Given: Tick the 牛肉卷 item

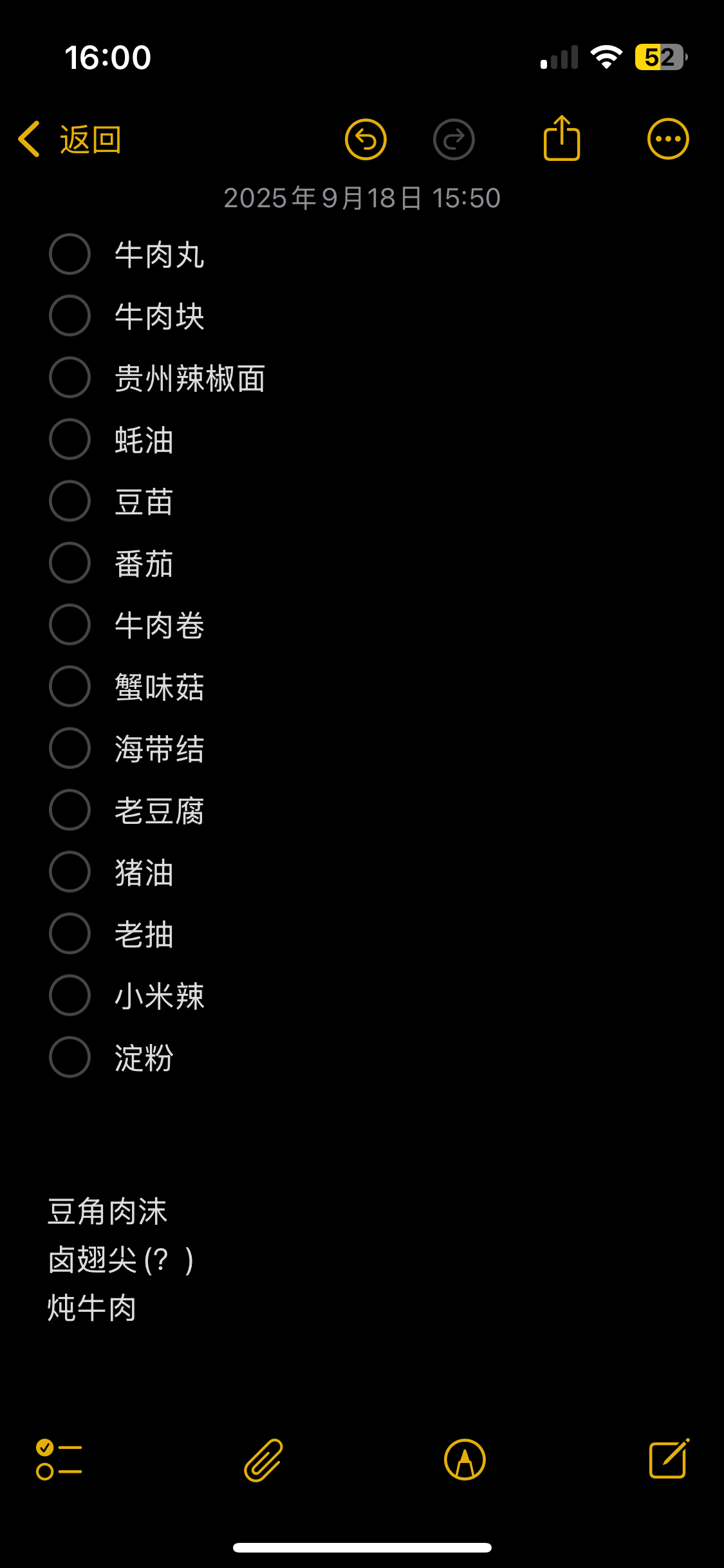Looking at the screenshot, I should (x=70, y=625).
